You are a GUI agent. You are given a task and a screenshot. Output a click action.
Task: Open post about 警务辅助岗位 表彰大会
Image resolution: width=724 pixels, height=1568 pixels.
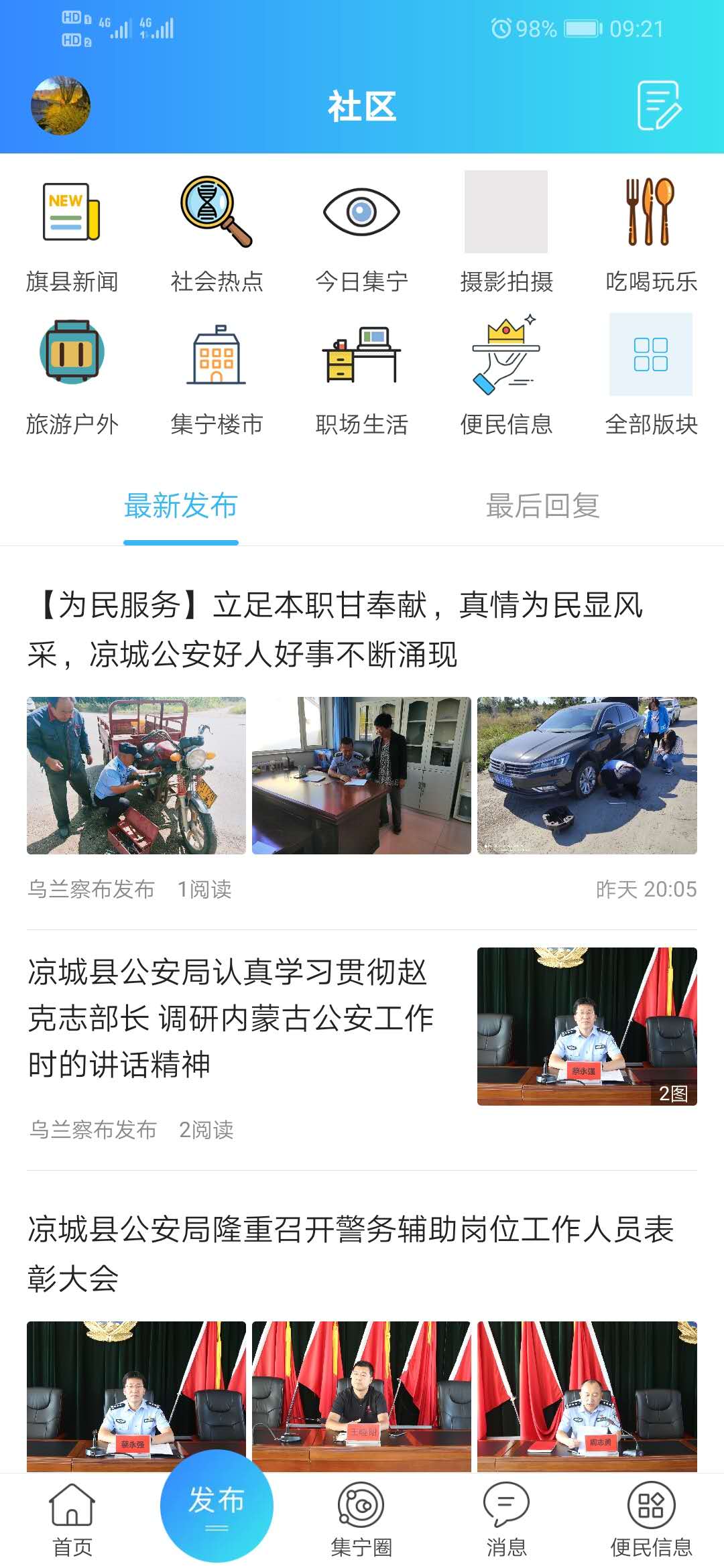point(350,1253)
